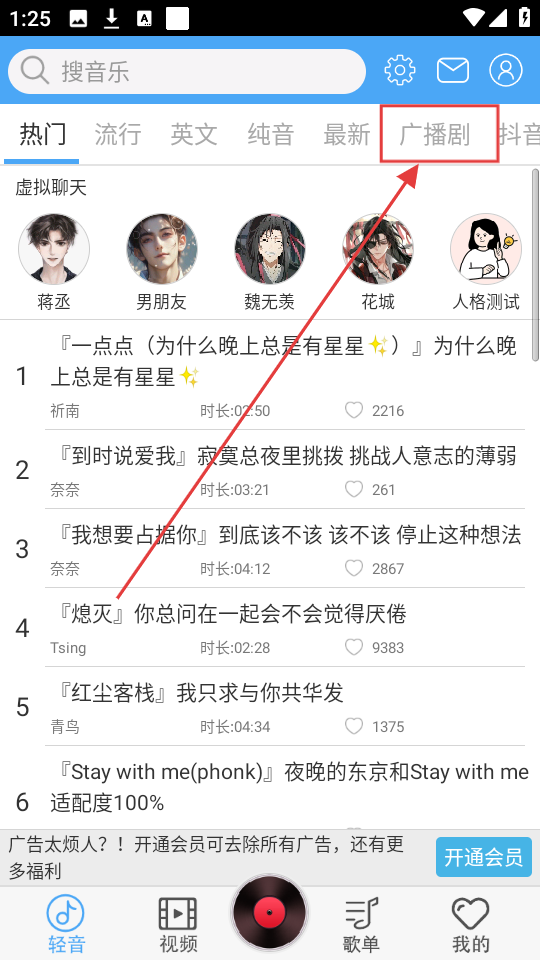This screenshot has height=960, width=540.
Task: Open the settings gear icon
Action: (400, 70)
